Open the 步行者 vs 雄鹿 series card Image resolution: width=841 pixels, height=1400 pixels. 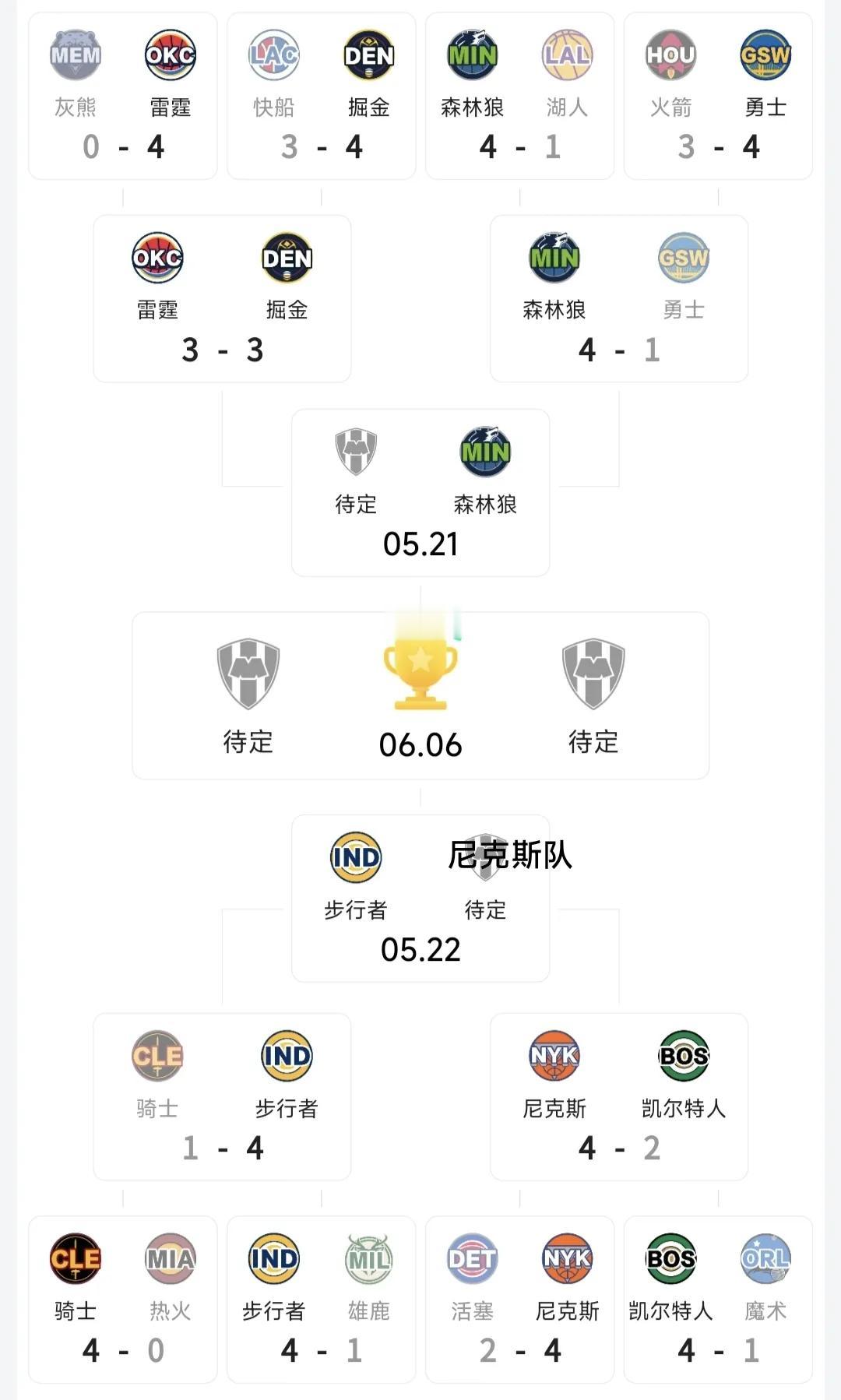coord(322,1300)
